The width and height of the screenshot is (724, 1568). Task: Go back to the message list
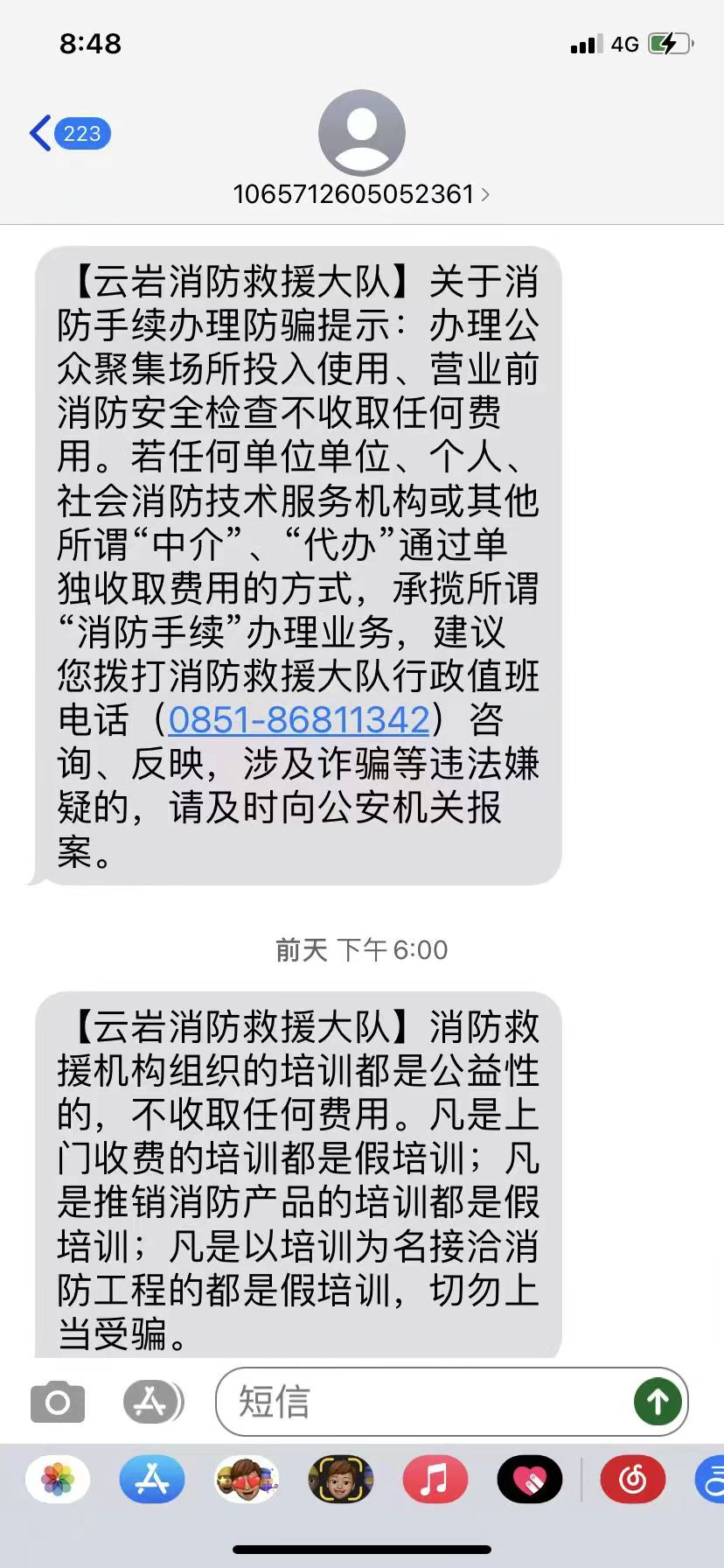(68, 134)
